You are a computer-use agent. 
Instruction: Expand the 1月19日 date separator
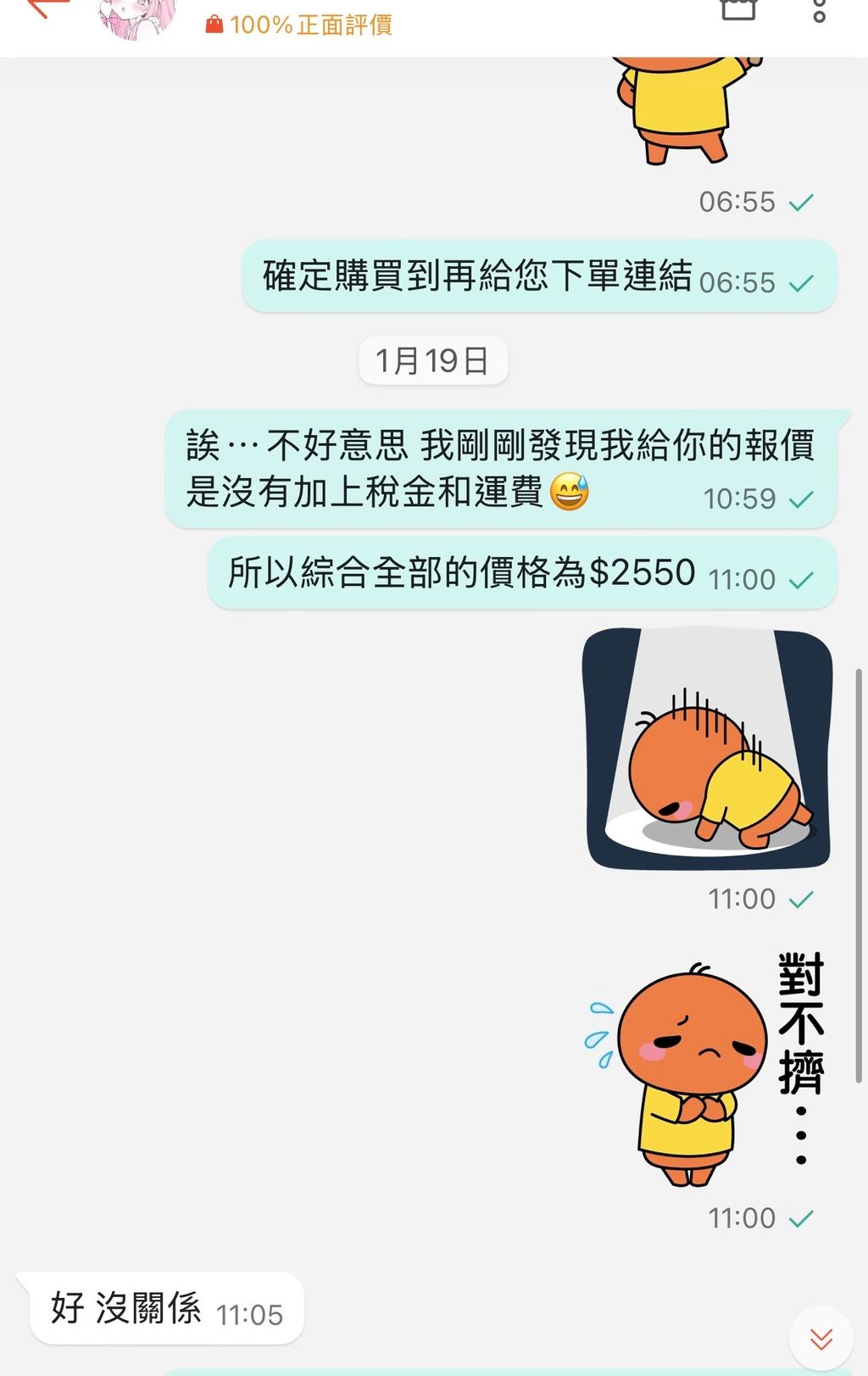pyautogui.click(x=433, y=359)
